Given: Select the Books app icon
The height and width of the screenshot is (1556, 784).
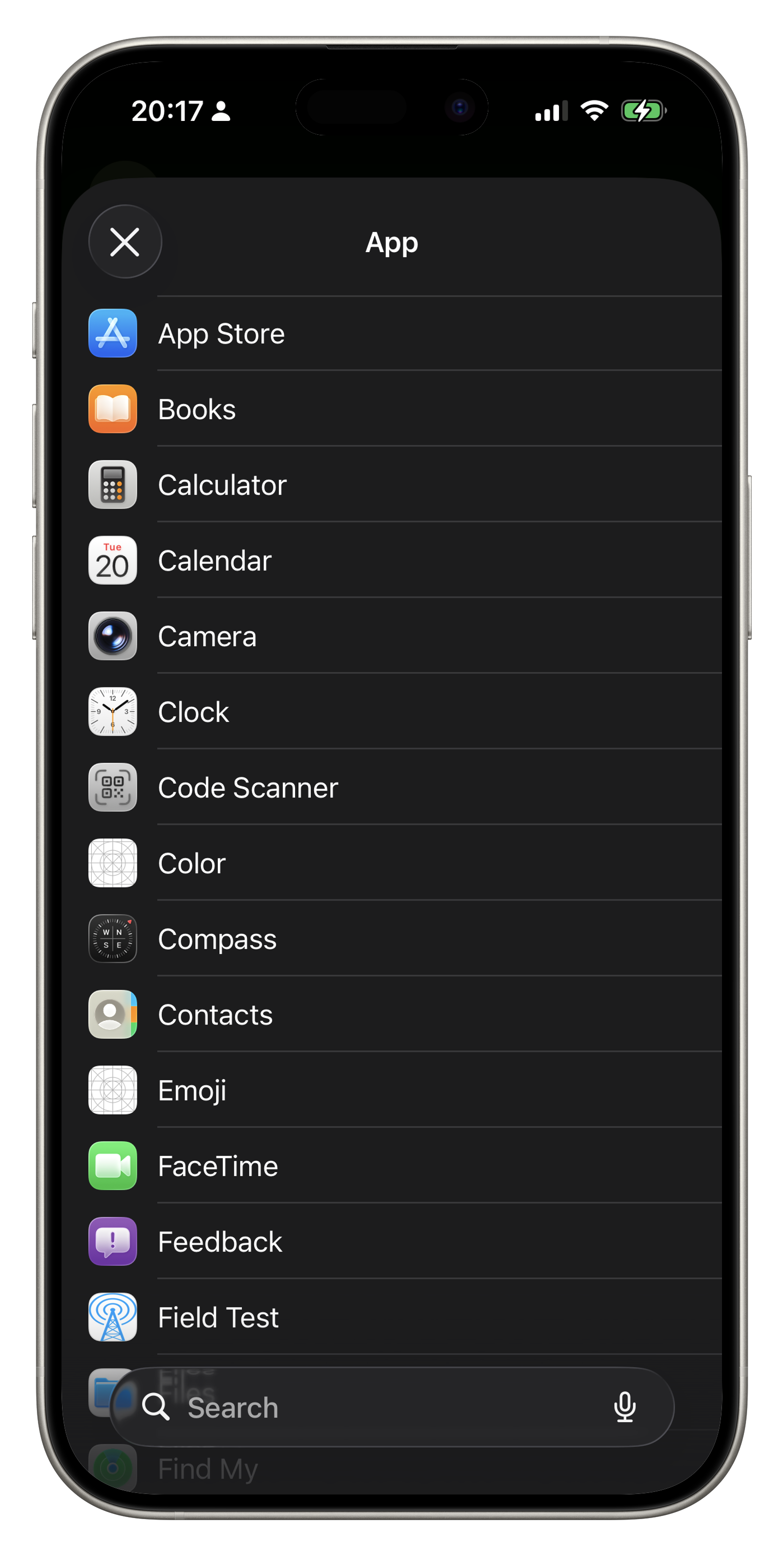Looking at the screenshot, I should (112, 409).
